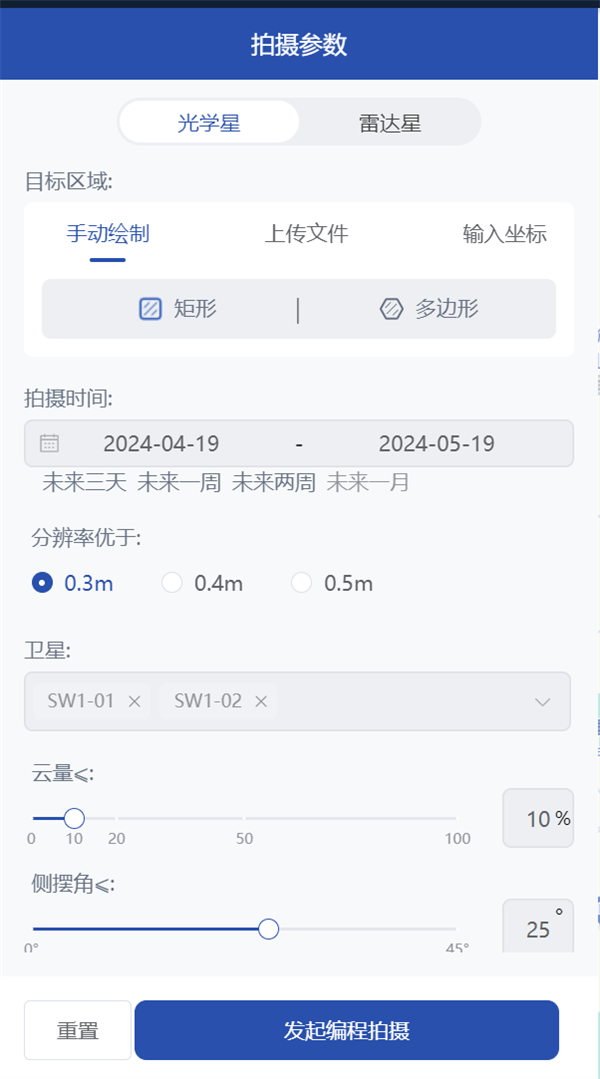Viewport: 600px width, 1079px height.
Task: Open the 上传文件 tab
Action: (306, 234)
